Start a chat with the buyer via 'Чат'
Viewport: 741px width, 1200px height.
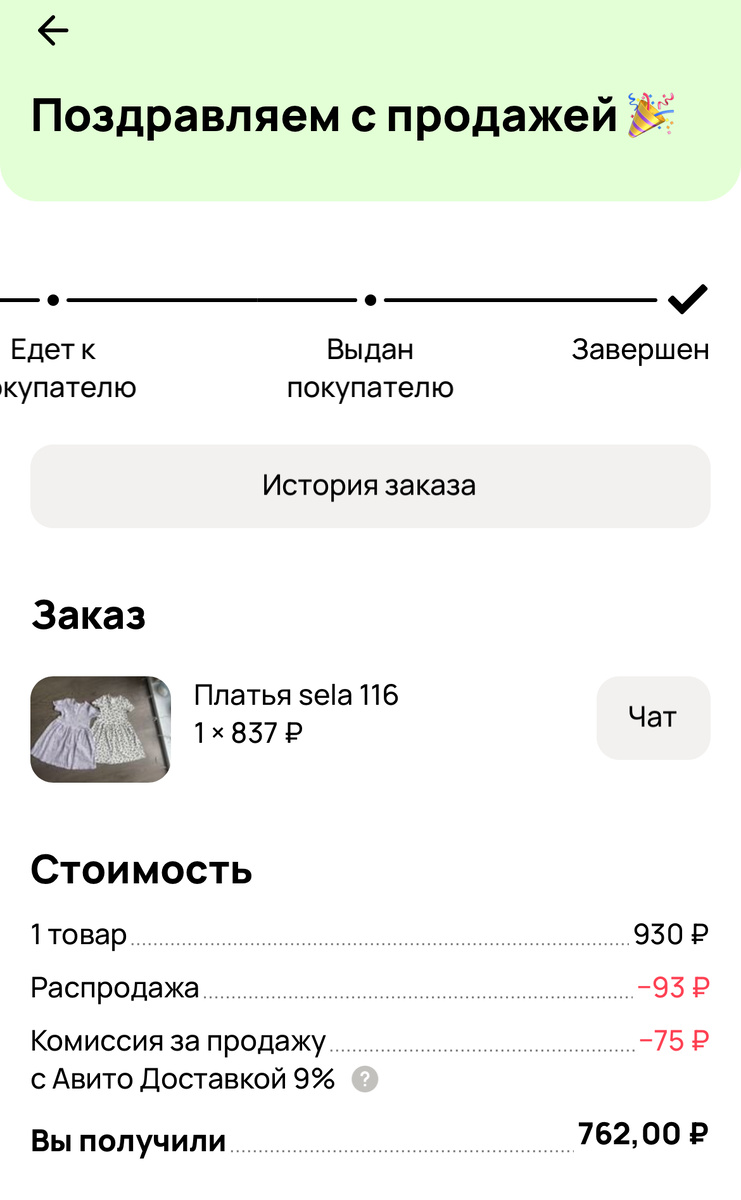tap(653, 717)
